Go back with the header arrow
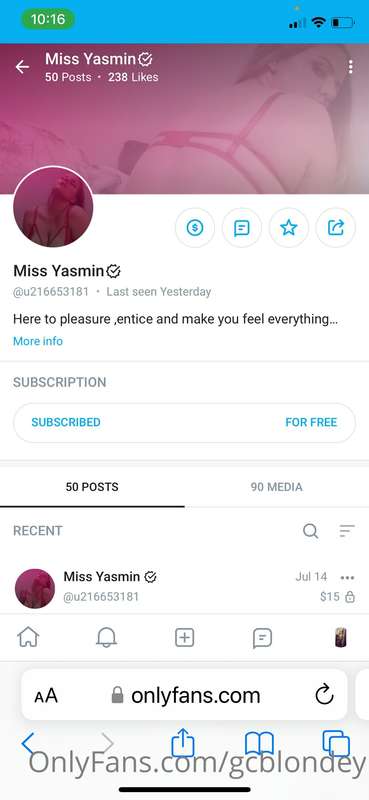The height and width of the screenshot is (800, 369). [22, 67]
